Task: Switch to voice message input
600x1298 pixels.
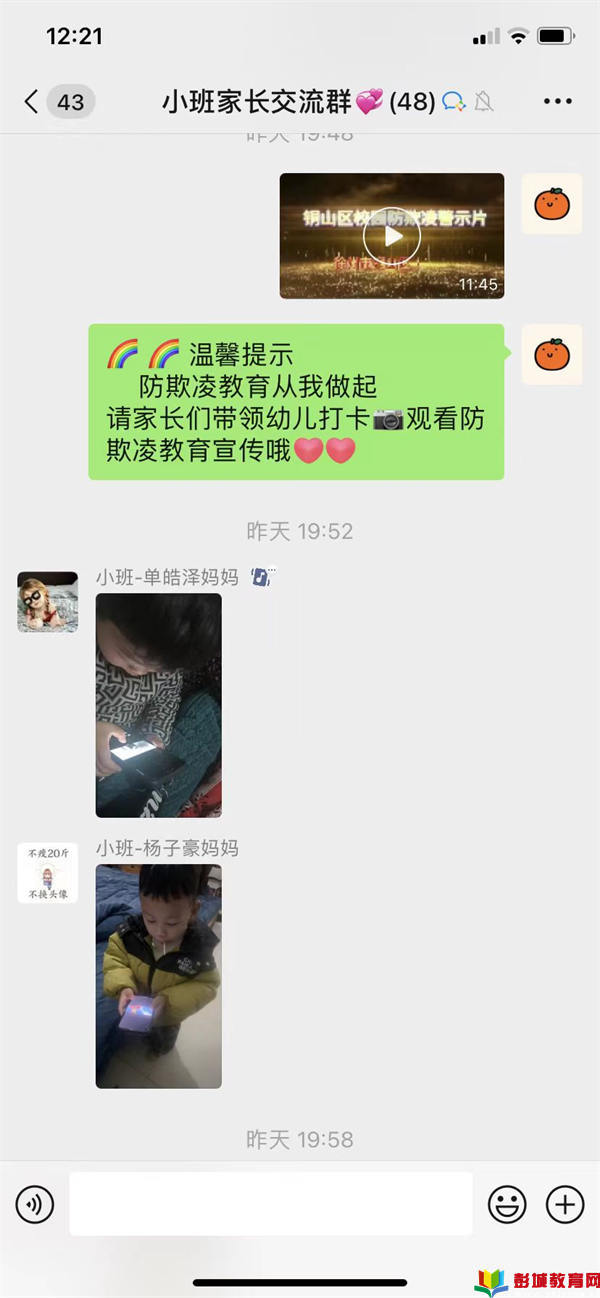Action: pyautogui.click(x=35, y=1204)
